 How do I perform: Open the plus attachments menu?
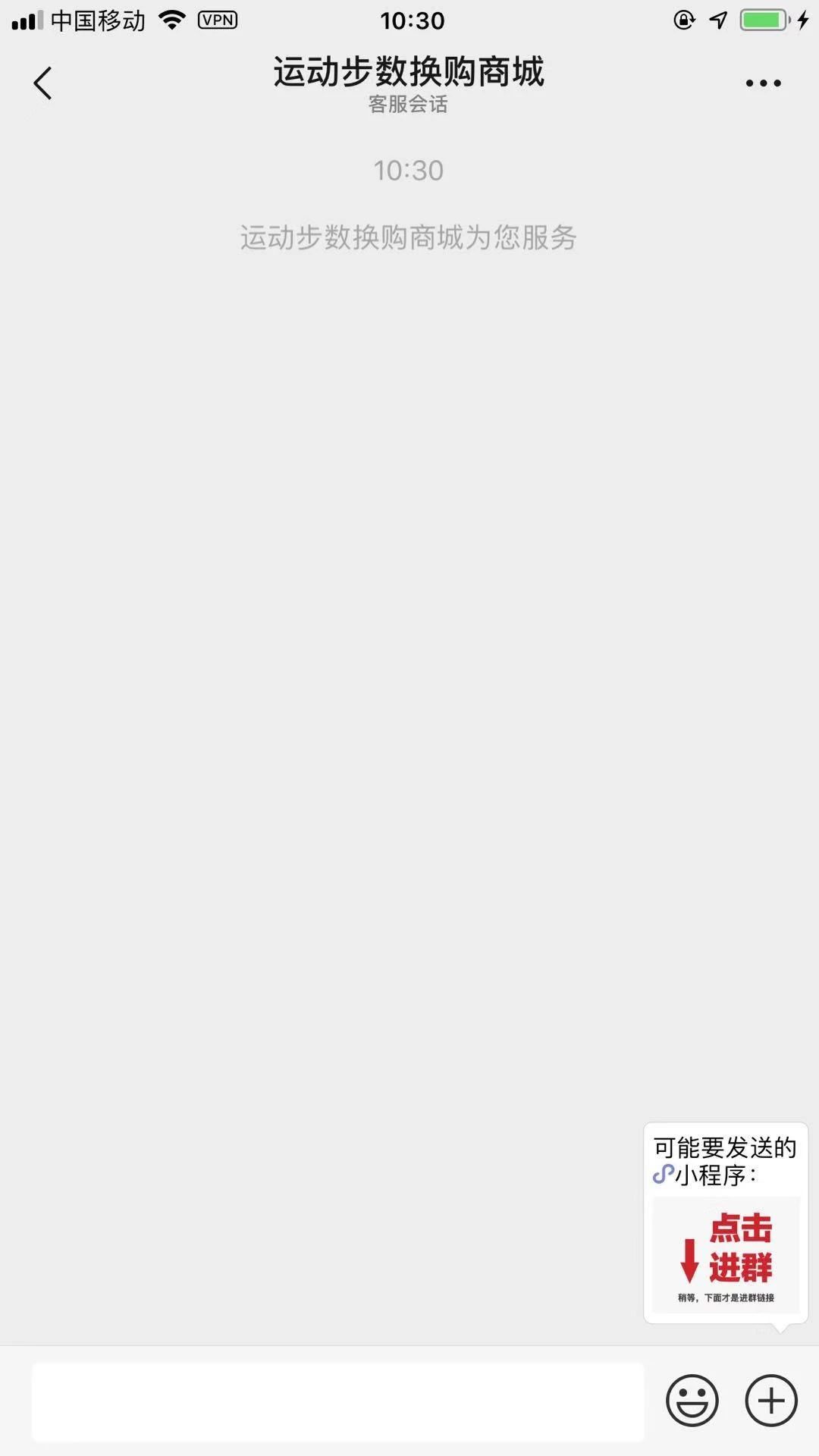[771, 1400]
